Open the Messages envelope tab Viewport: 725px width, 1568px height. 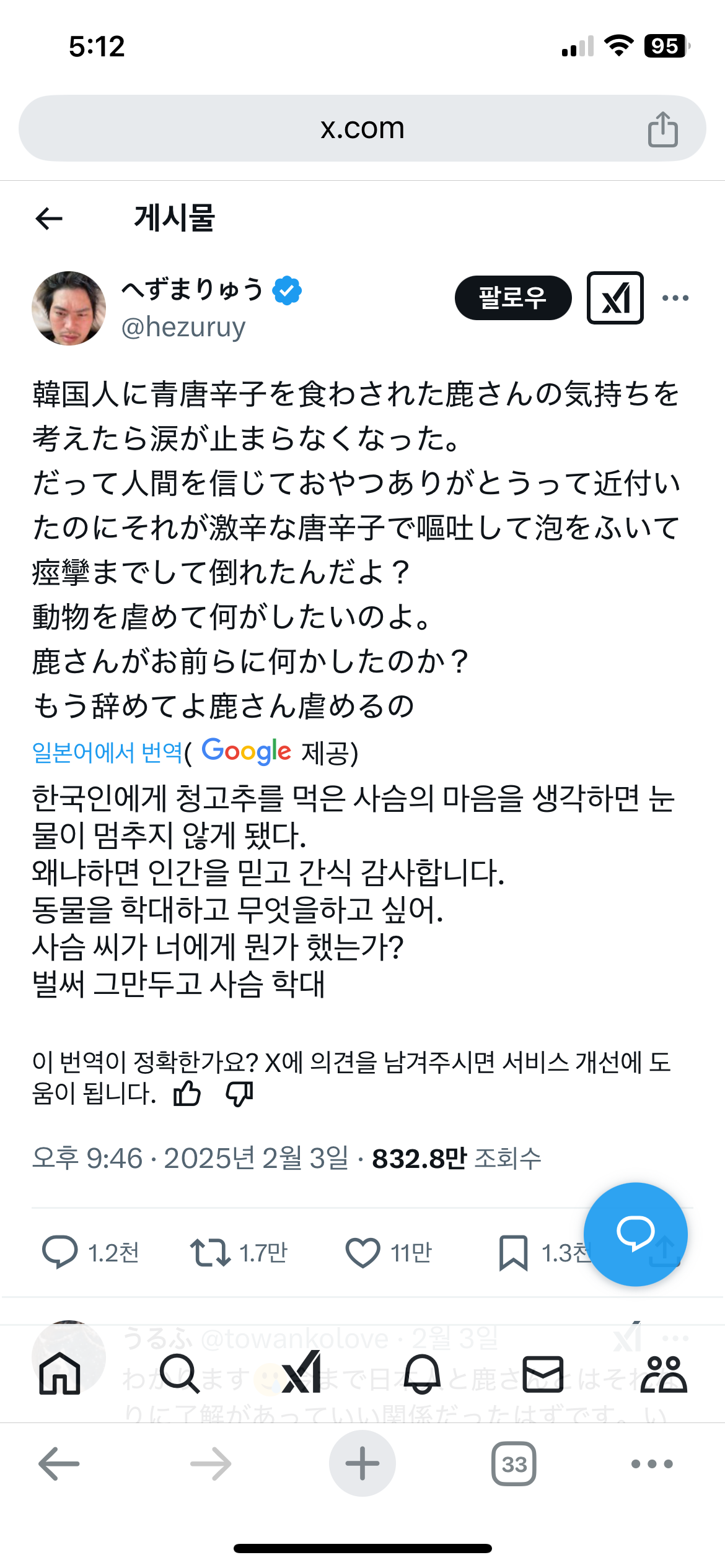click(543, 1374)
